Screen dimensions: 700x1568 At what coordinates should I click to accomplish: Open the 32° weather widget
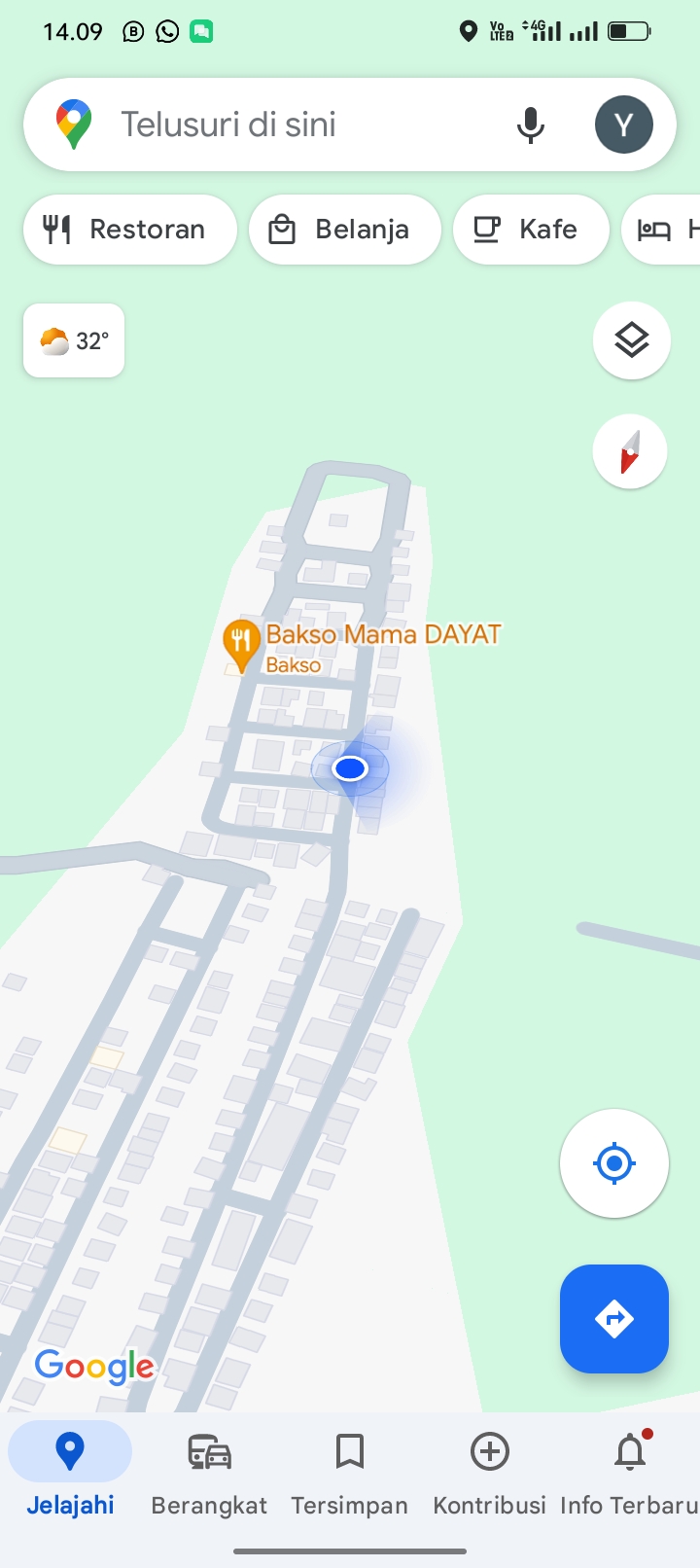click(74, 340)
